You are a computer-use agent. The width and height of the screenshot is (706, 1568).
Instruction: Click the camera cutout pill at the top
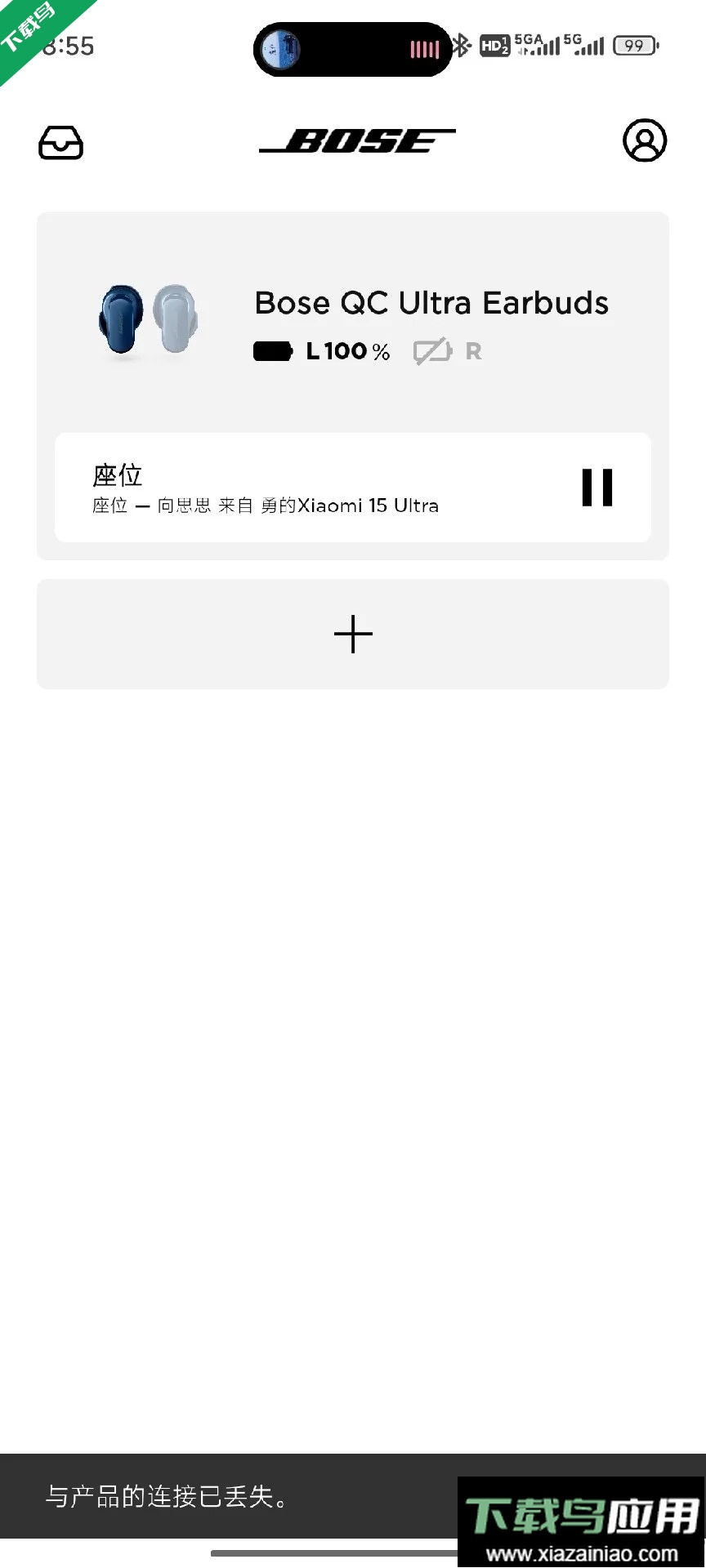pyautogui.click(x=351, y=49)
